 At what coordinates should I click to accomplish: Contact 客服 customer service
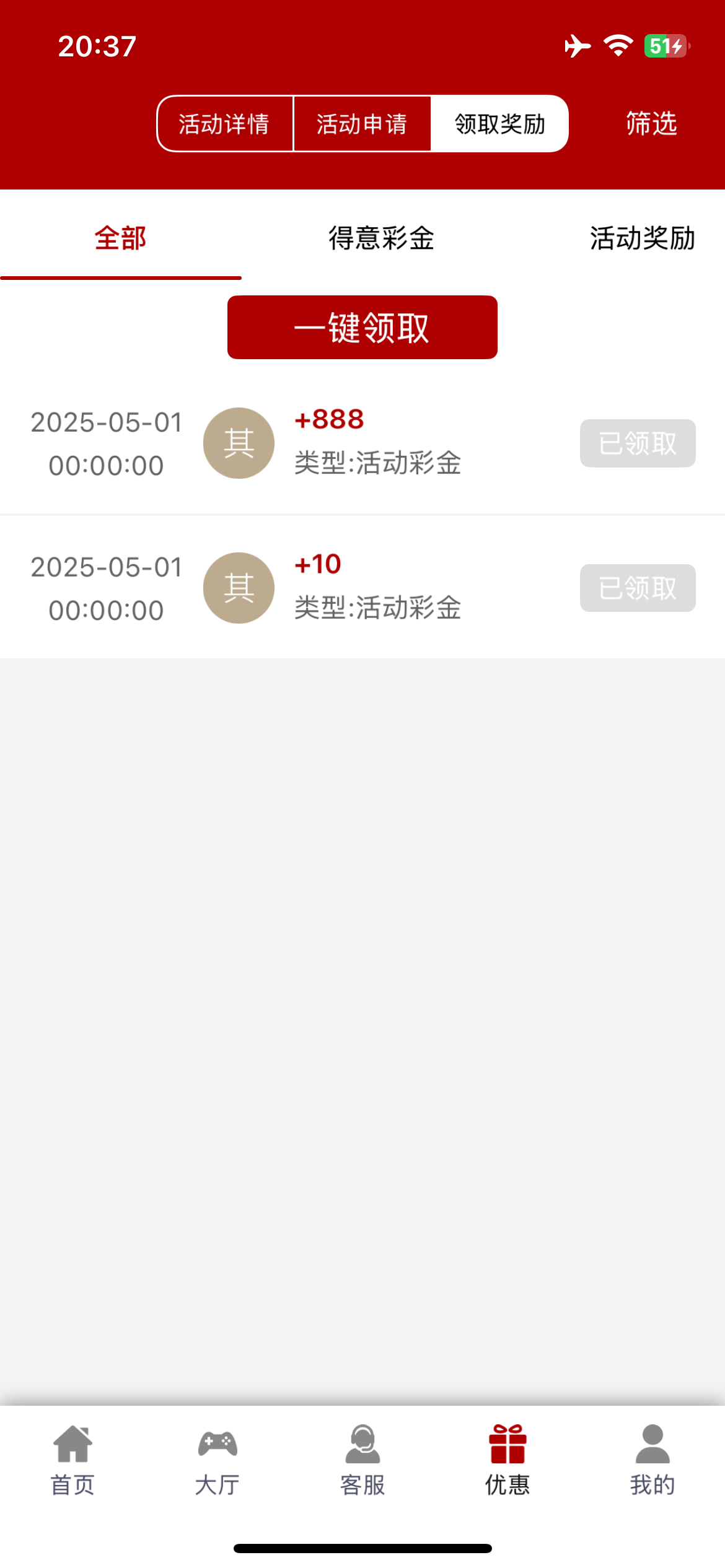click(362, 1459)
